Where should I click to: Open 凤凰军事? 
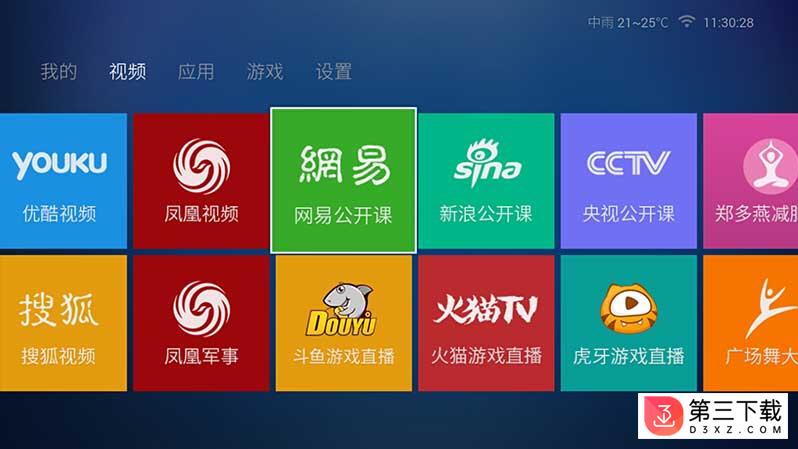click(201, 323)
